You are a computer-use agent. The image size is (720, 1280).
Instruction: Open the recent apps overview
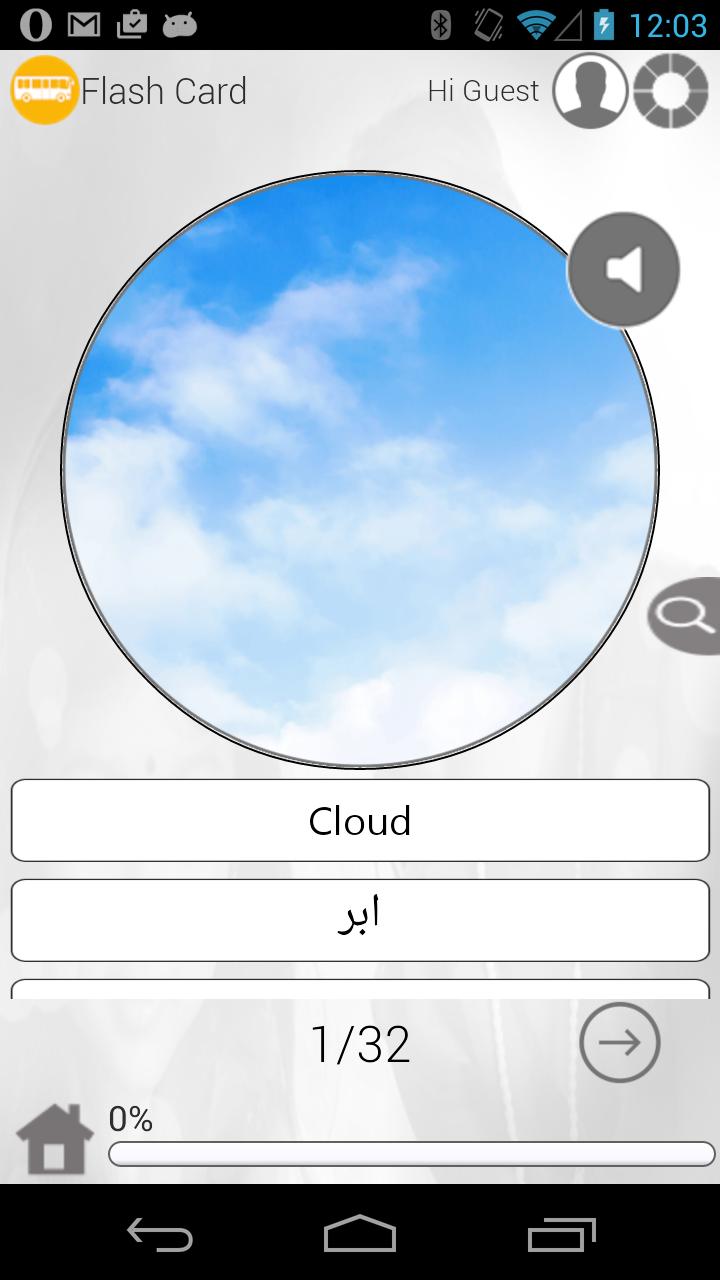560,1236
